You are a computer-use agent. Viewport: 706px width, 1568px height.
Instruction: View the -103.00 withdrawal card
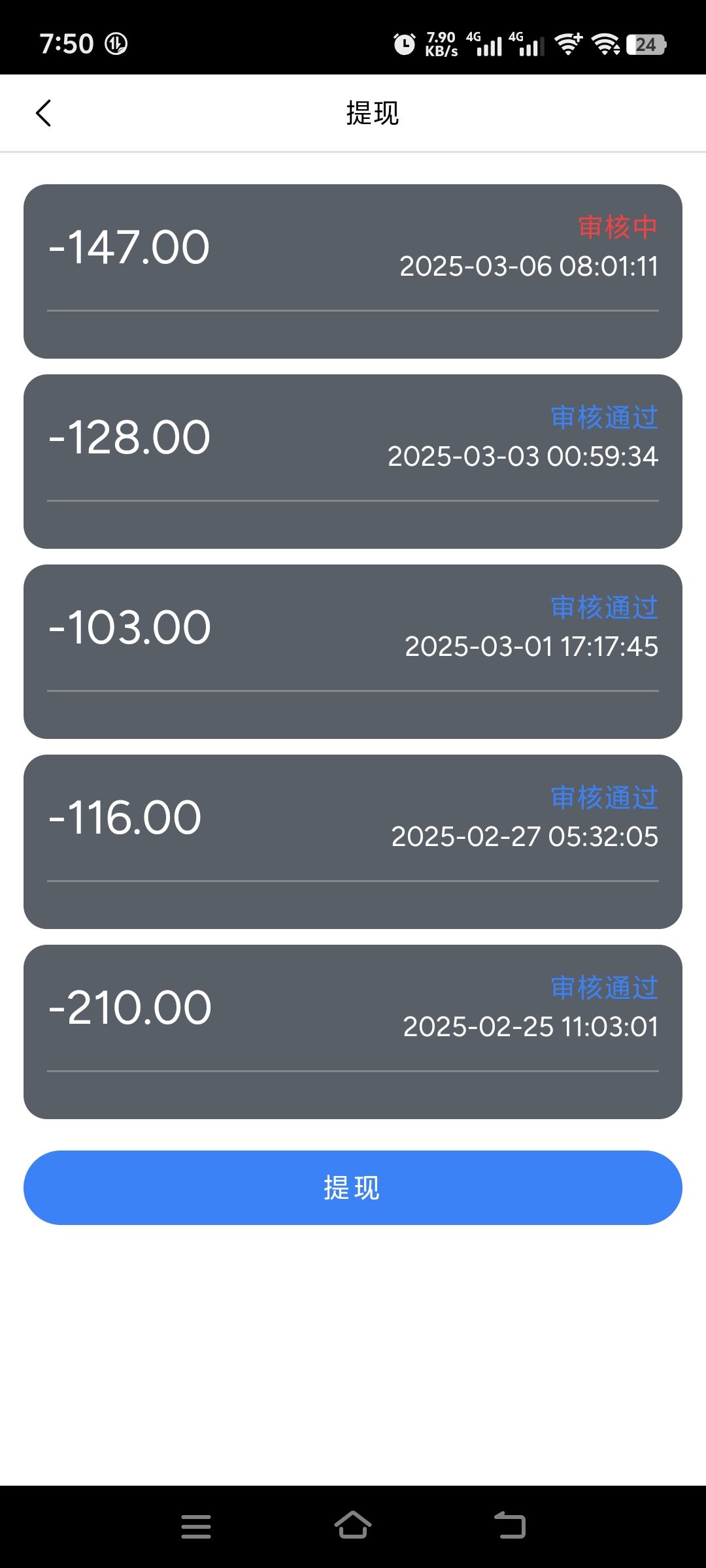[353, 651]
